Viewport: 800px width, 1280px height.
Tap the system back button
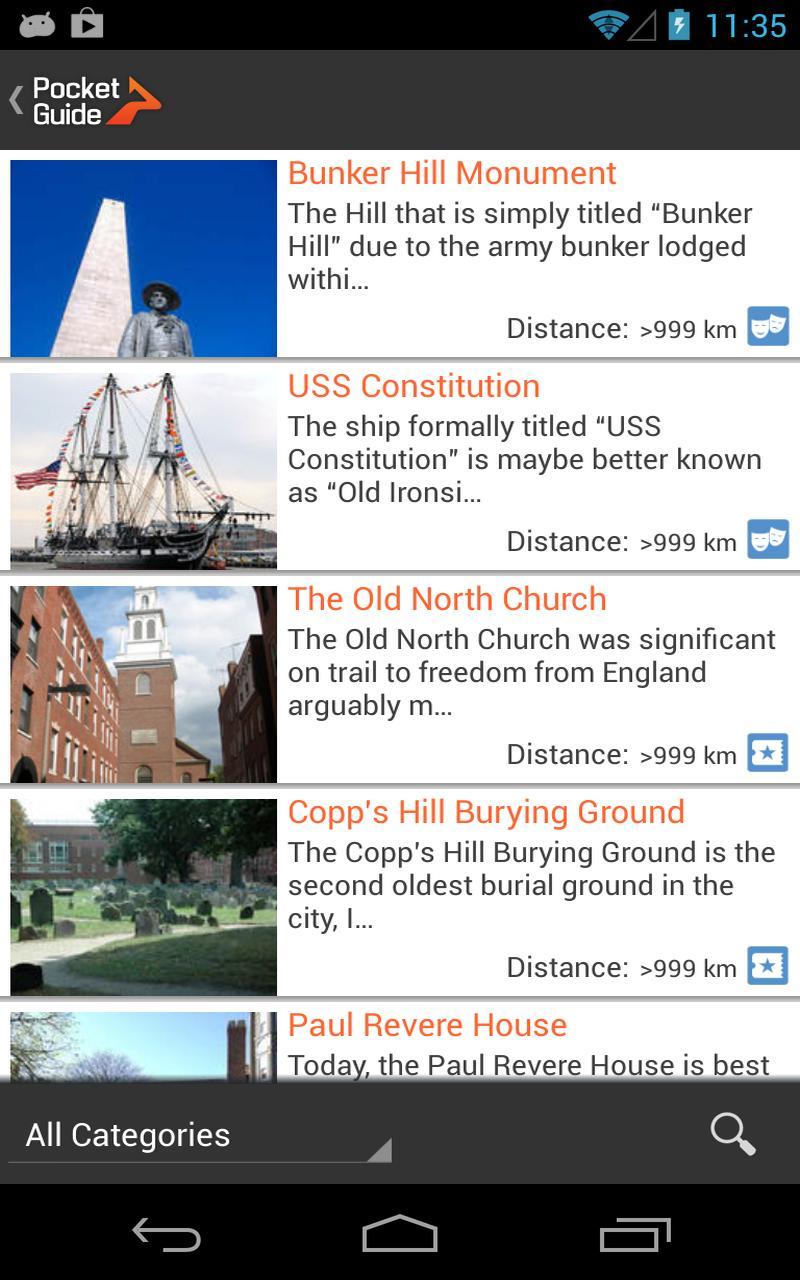166,1236
